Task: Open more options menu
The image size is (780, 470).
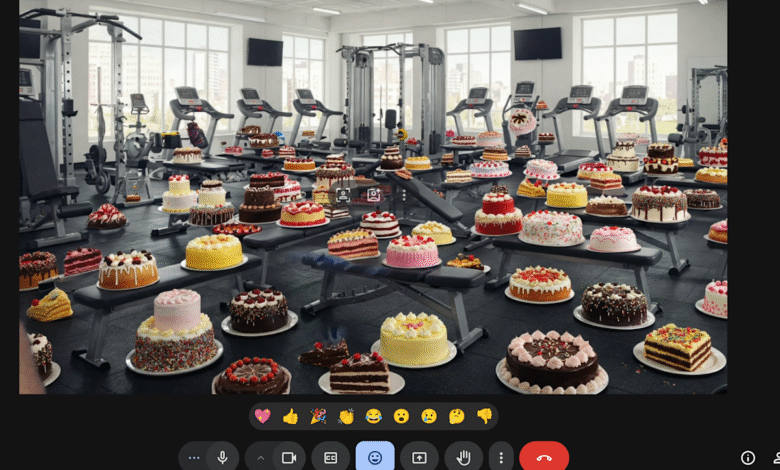Action: pyautogui.click(x=500, y=457)
